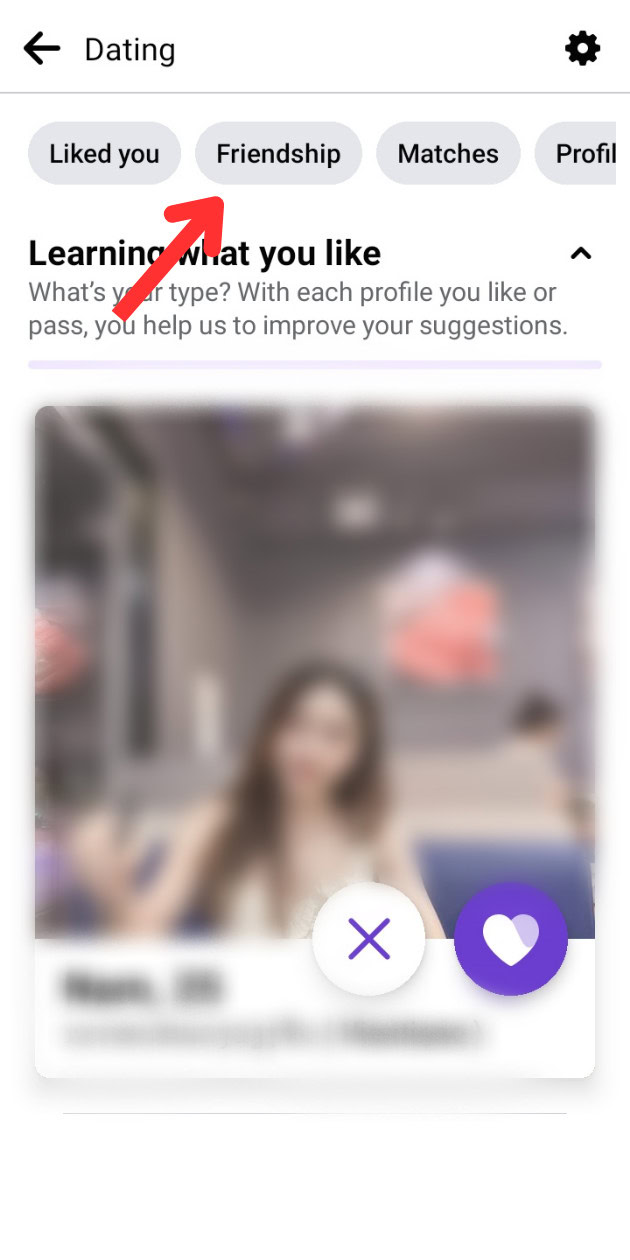The height and width of the screenshot is (1260, 630).
Task: Go back from the Dating screen
Action: pos(42,48)
